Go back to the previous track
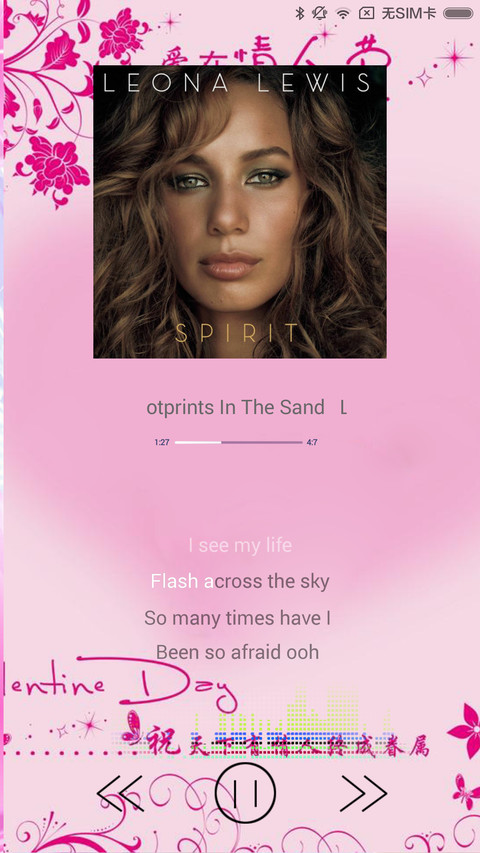 coord(120,794)
